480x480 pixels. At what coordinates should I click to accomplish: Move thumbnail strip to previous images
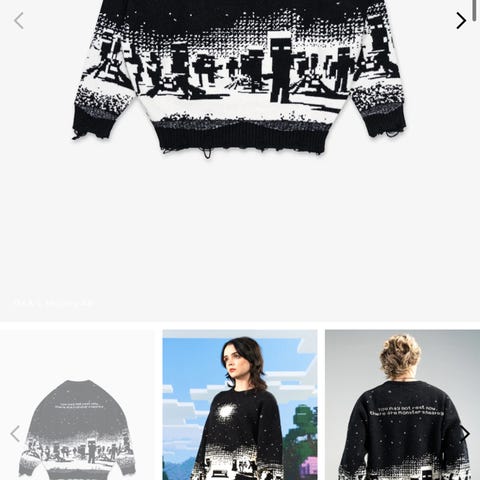click(x=15, y=434)
